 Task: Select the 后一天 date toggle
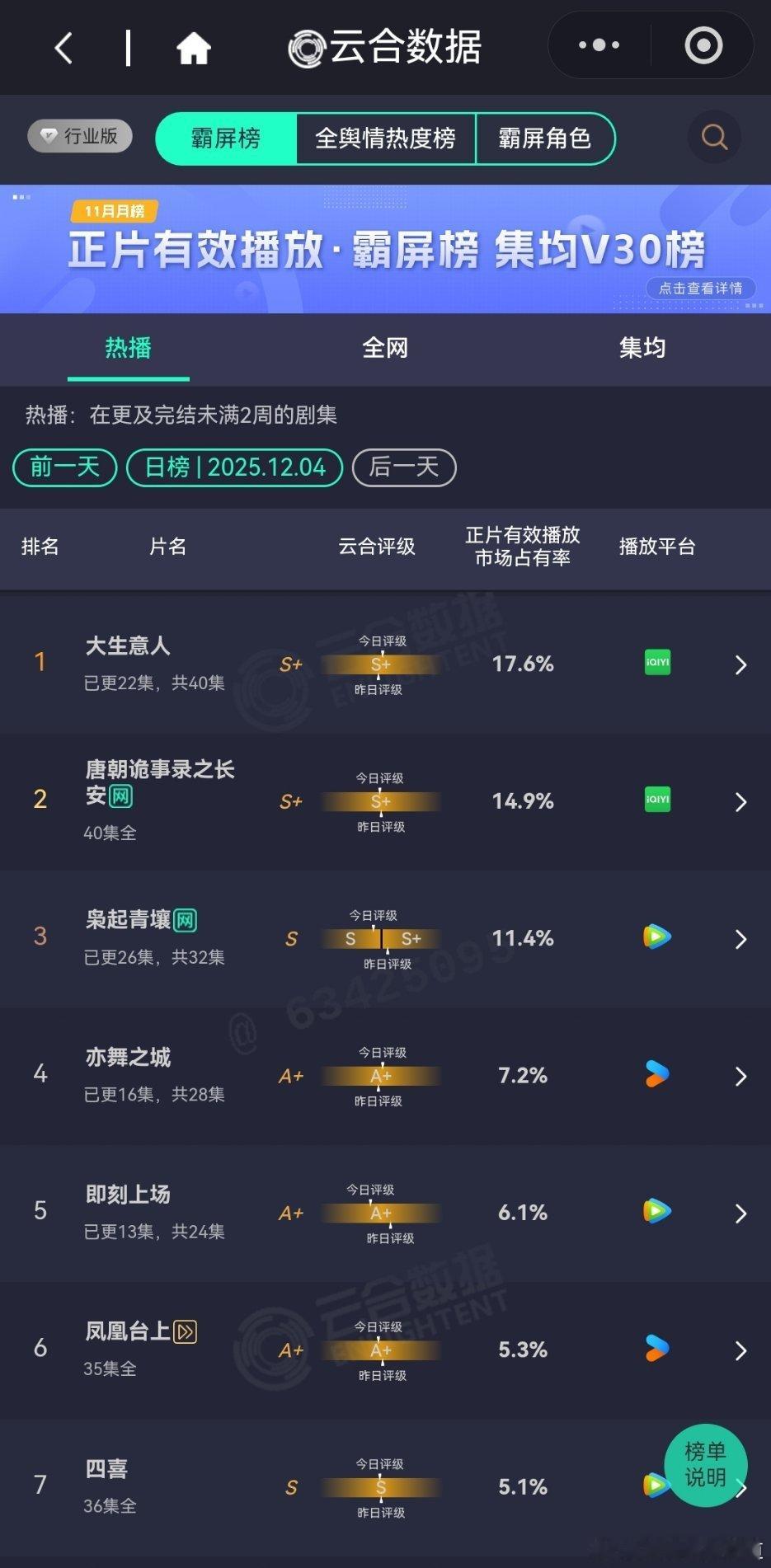pyautogui.click(x=403, y=467)
